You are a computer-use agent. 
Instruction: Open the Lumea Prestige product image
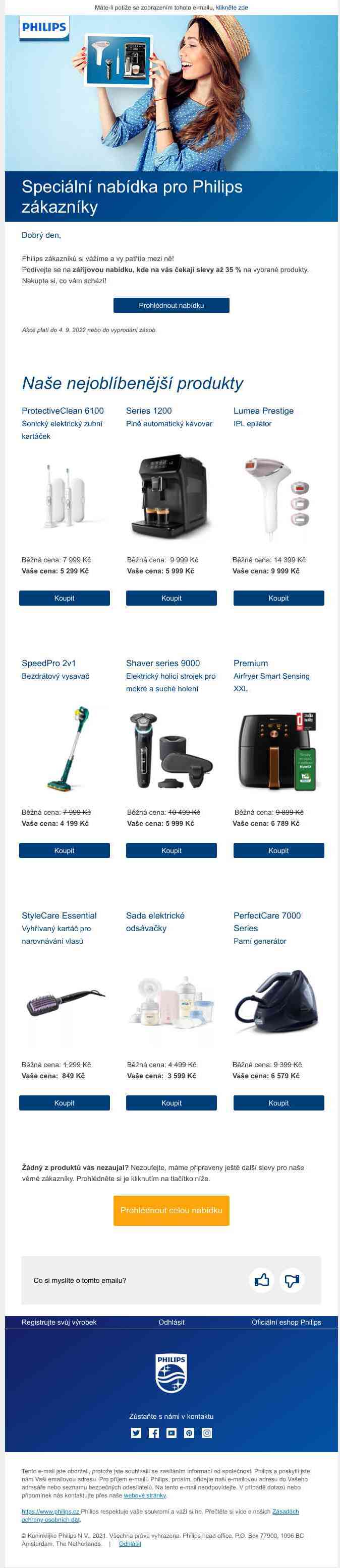click(x=277, y=497)
